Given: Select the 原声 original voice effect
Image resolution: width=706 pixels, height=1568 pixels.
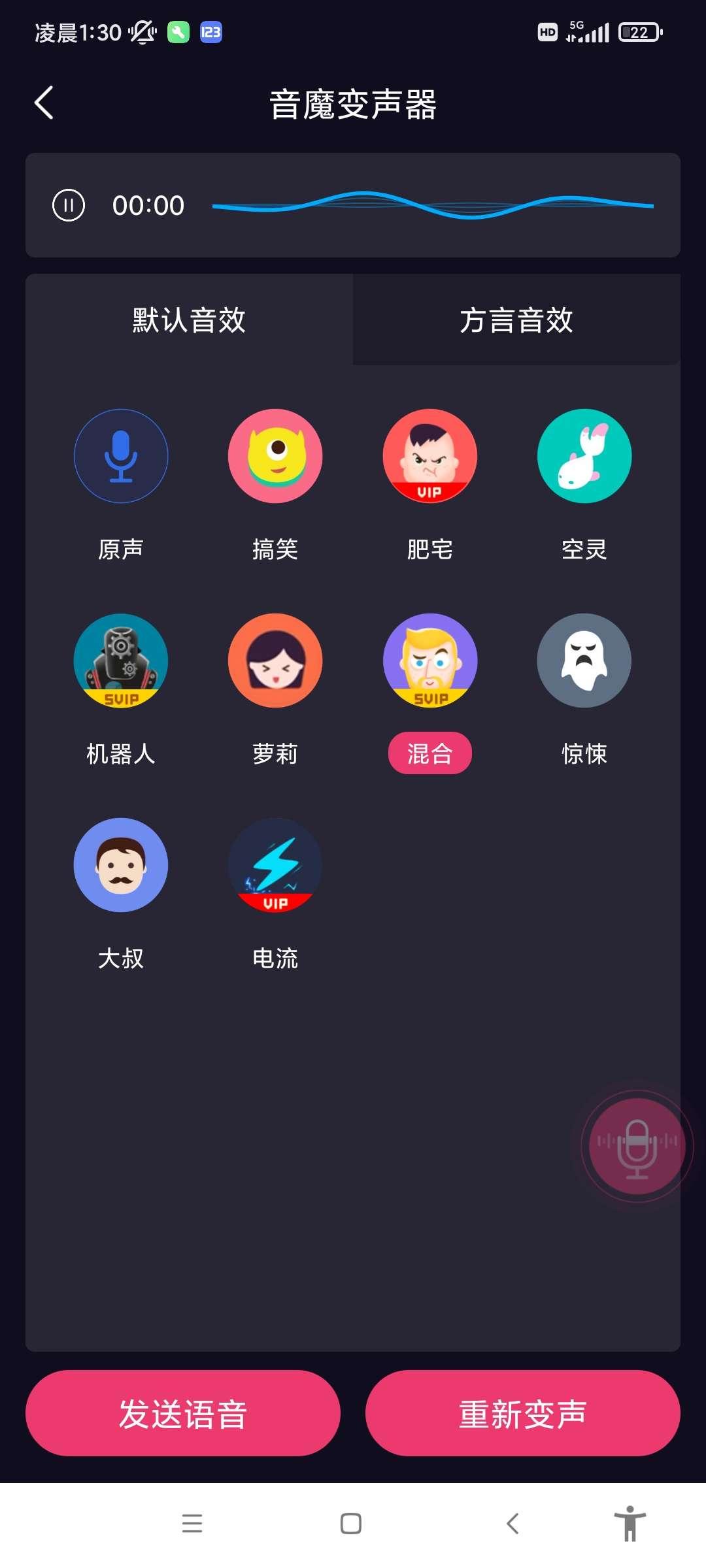Looking at the screenshot, I should (121, 457).
